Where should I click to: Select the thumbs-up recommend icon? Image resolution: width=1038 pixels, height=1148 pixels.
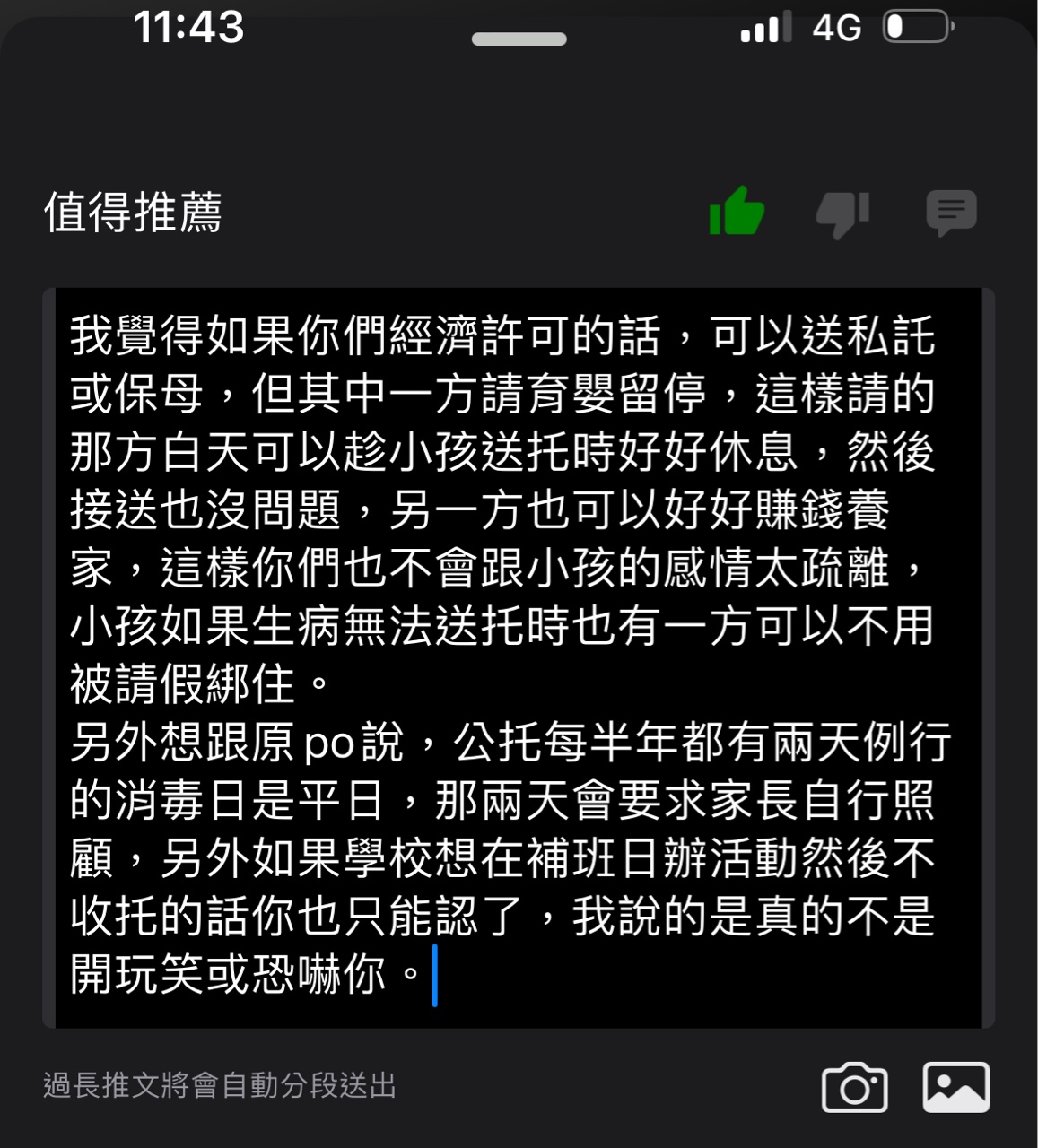[x=737, y=213]
